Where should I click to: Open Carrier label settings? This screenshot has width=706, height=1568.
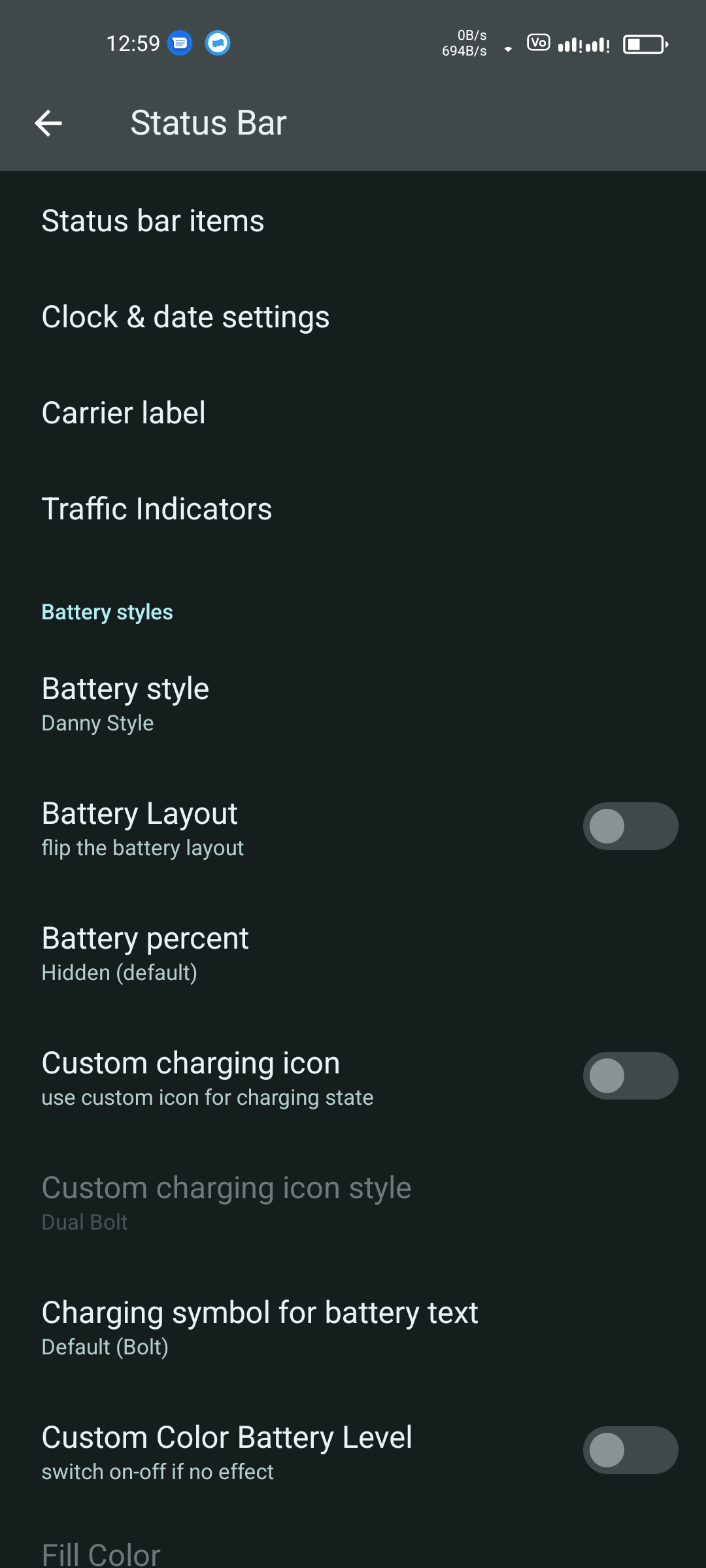pos(124,413)
